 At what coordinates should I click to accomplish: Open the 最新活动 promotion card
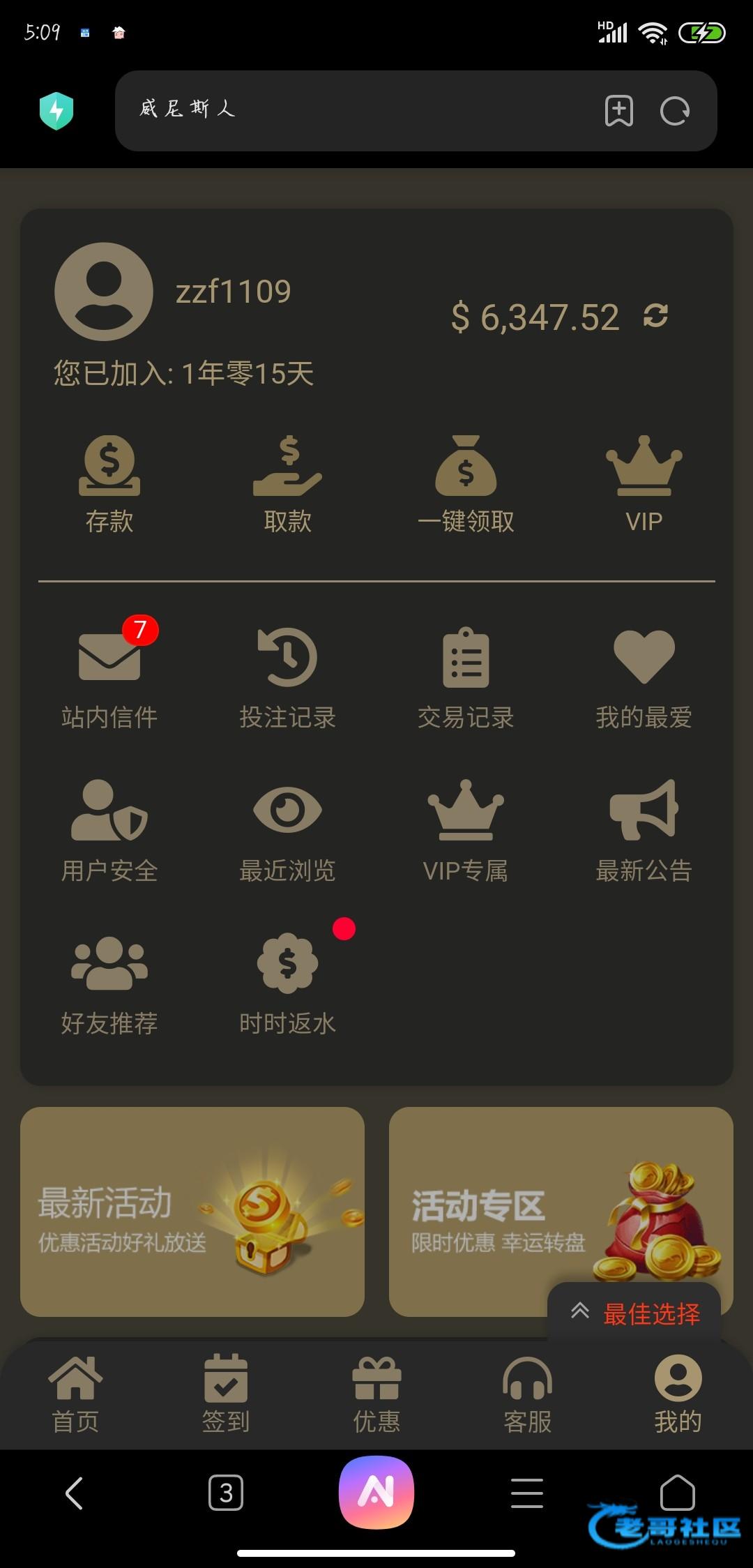(x=192, y=1212)
